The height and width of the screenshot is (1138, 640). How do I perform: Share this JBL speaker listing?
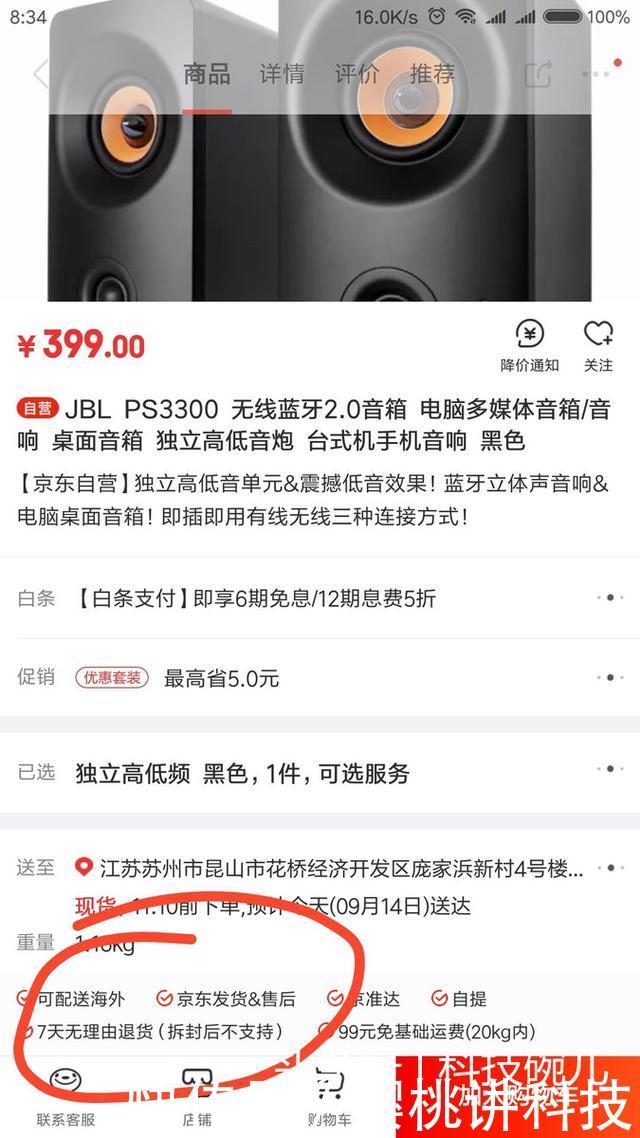pos(538,74)
